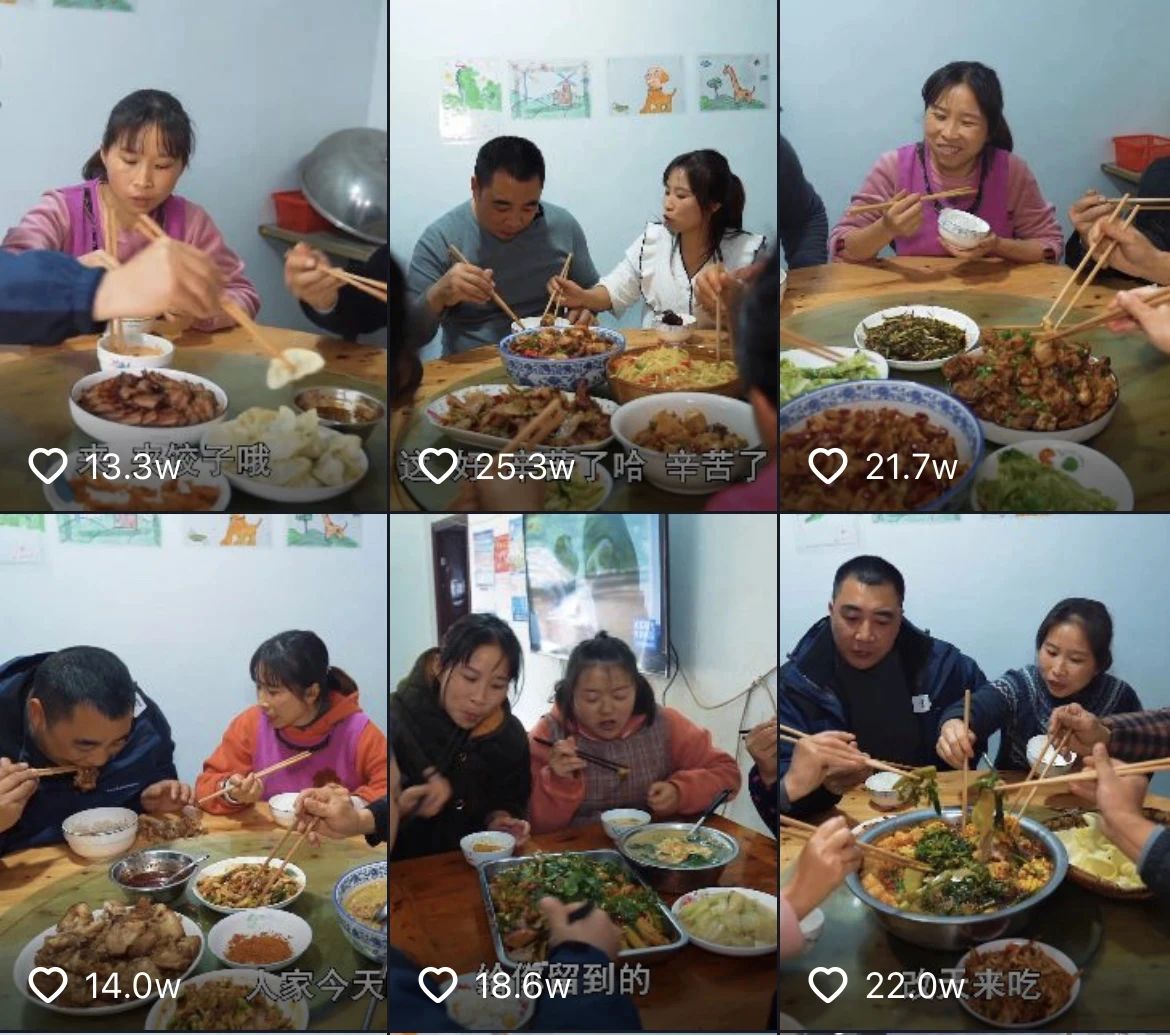Image resolution: width=1170 pixels, height=1035 pixels.
Task: View the video with 14.0w likes
Action: pos(193,772)
